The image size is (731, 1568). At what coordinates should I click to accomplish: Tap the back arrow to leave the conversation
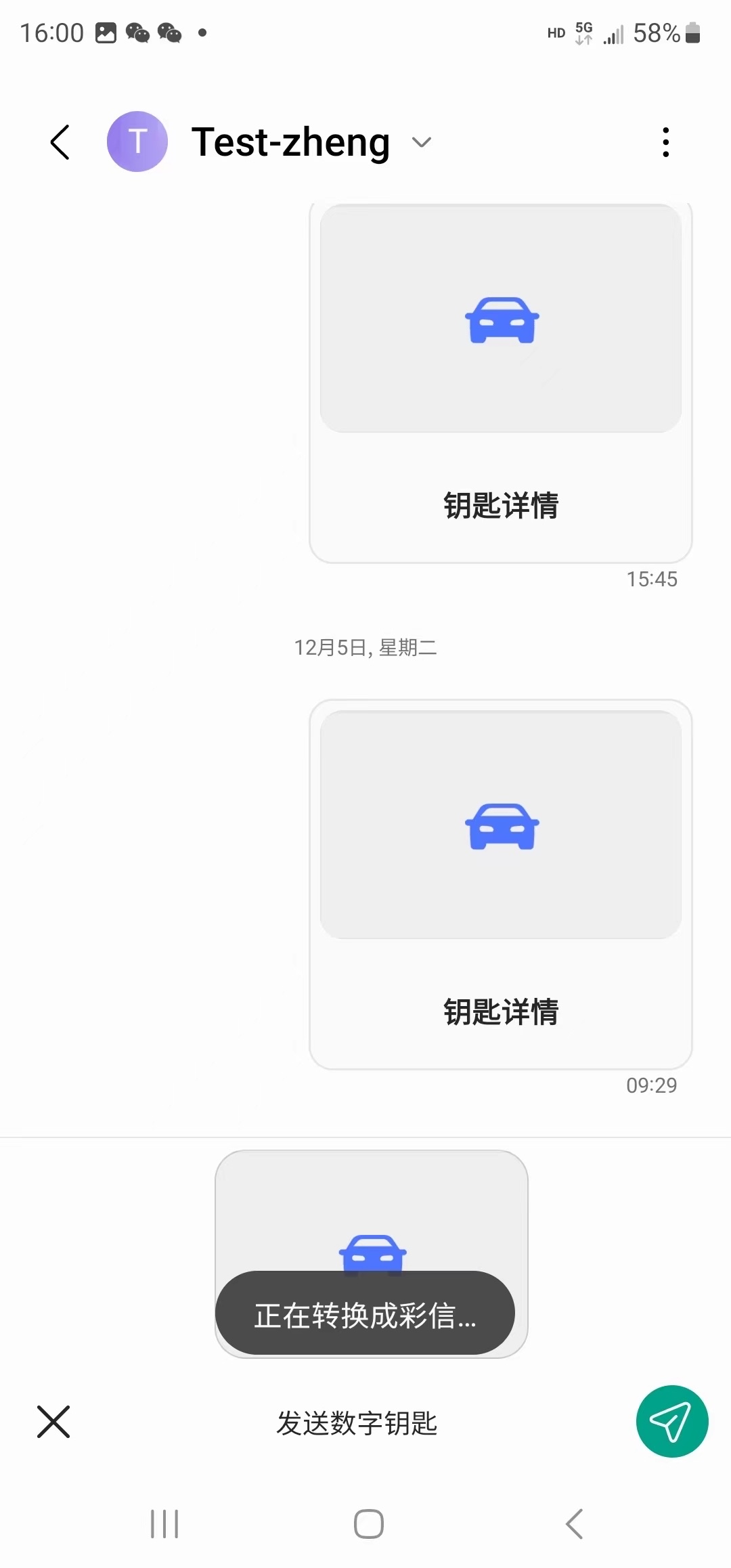tap(59, 141)
